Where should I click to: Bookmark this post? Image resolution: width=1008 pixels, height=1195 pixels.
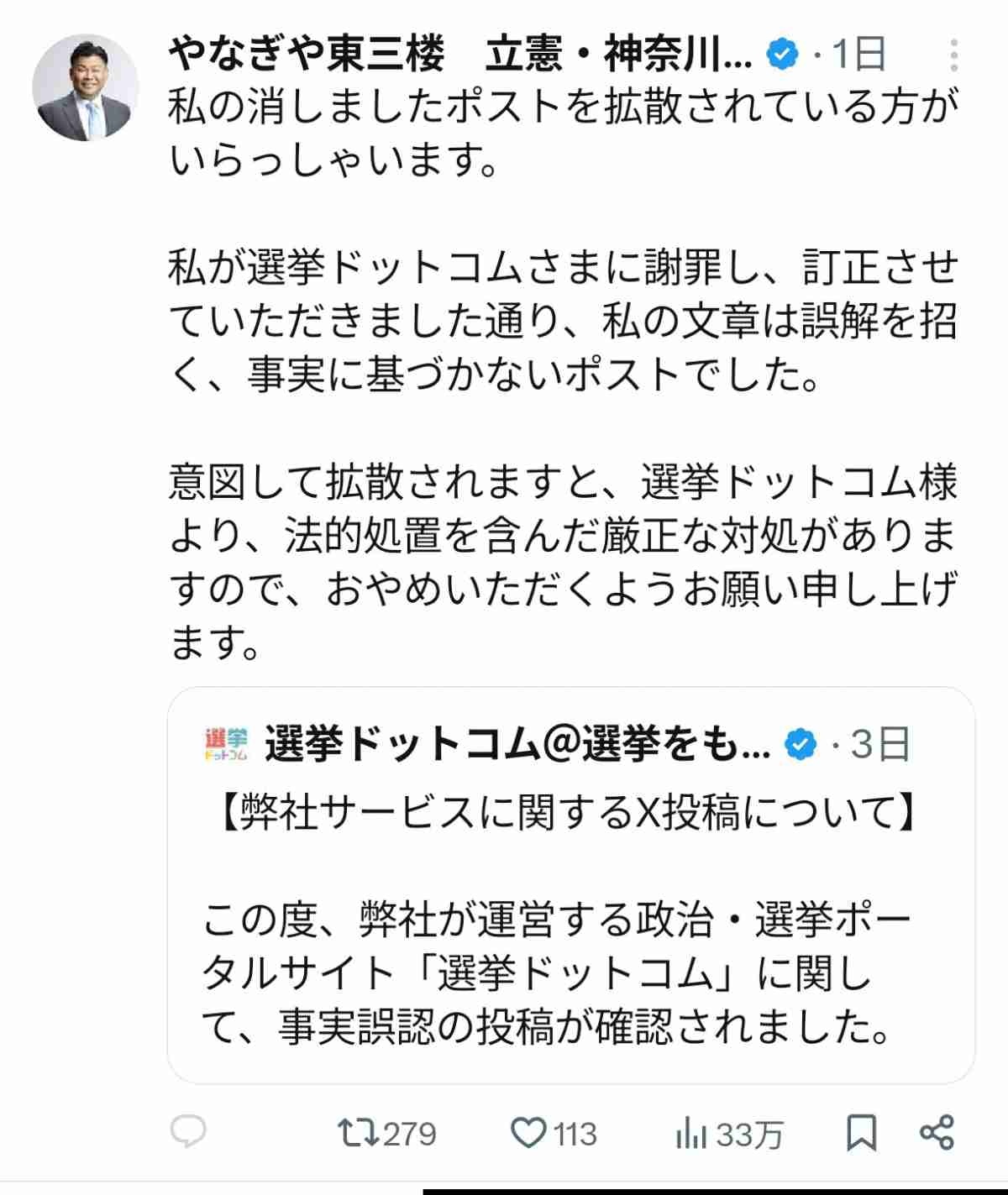(861, 1133)
